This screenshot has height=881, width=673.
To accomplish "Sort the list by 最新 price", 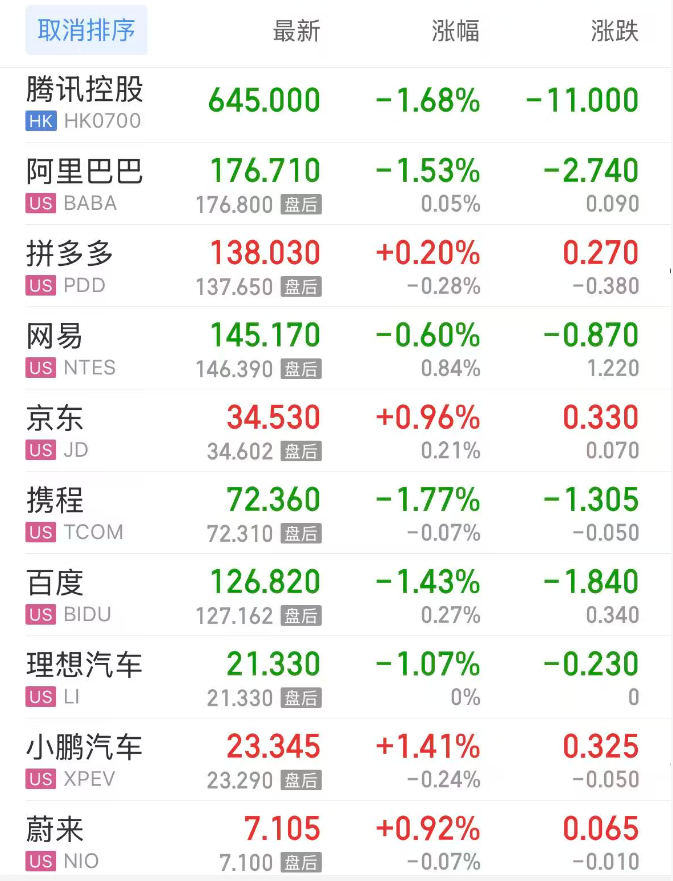I will tap(296, 31).
